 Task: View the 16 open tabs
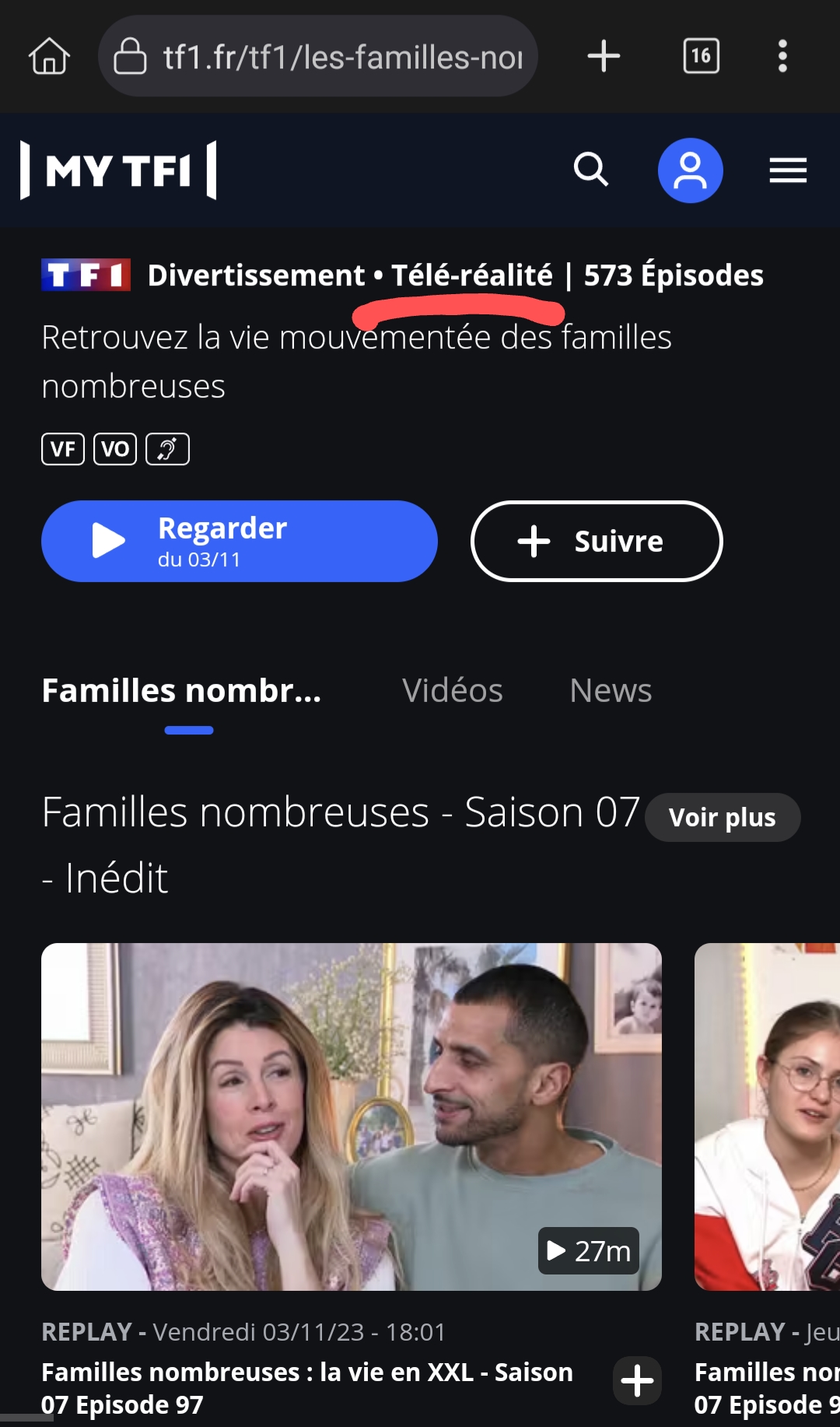pos(701,56)
